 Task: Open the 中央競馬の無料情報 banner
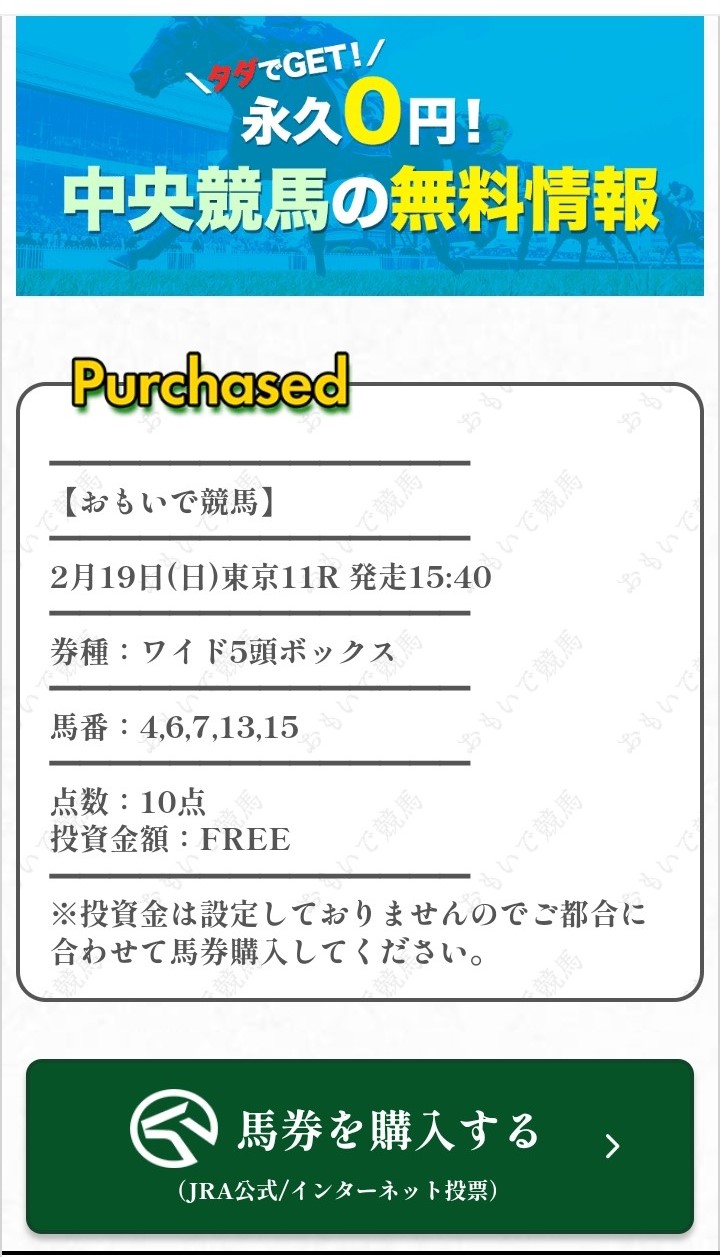pyautogui.click(x=360, y=156)
